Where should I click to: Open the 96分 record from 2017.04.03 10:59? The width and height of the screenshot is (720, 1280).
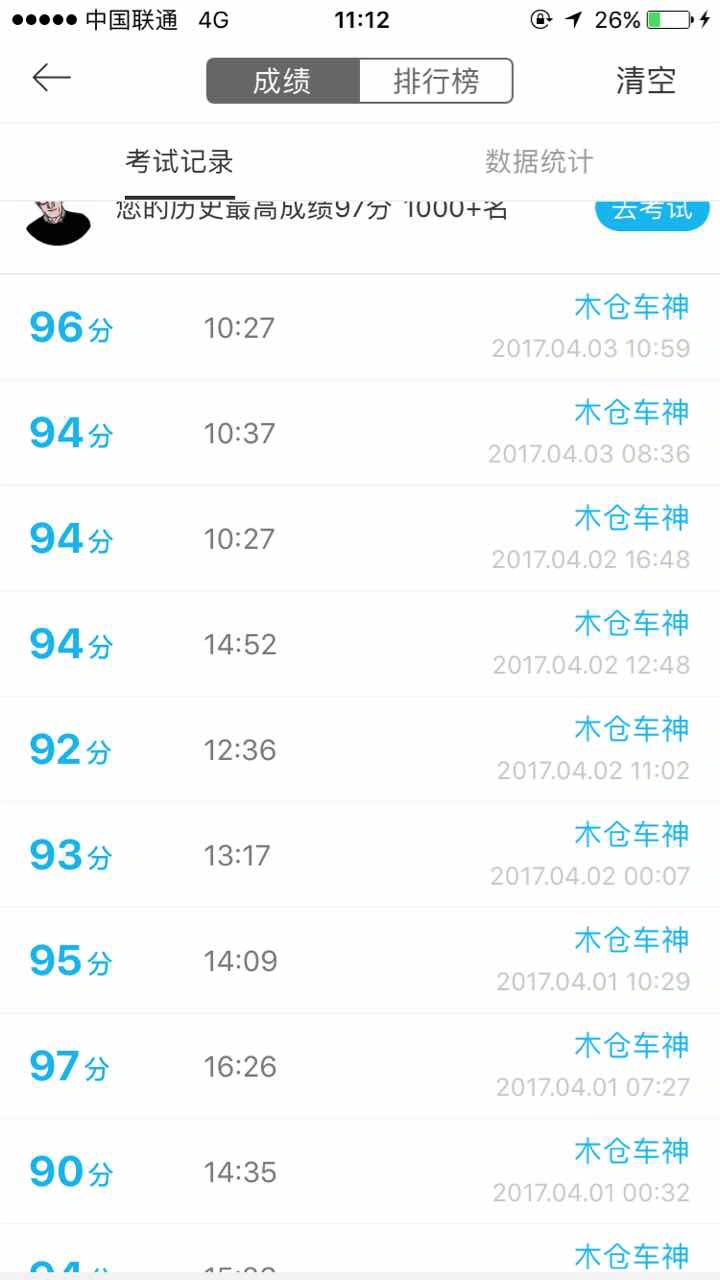[x=360, y=327]
